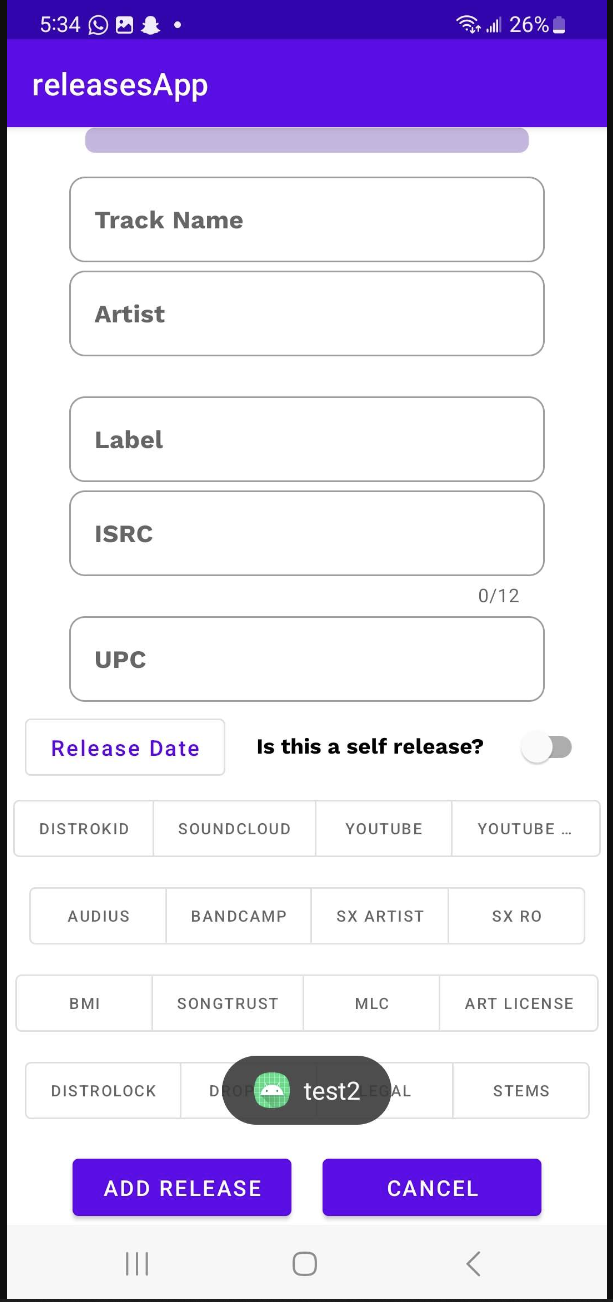Tap the UPC input field
The image size is (613, 1302).
(x=307, y=660)
